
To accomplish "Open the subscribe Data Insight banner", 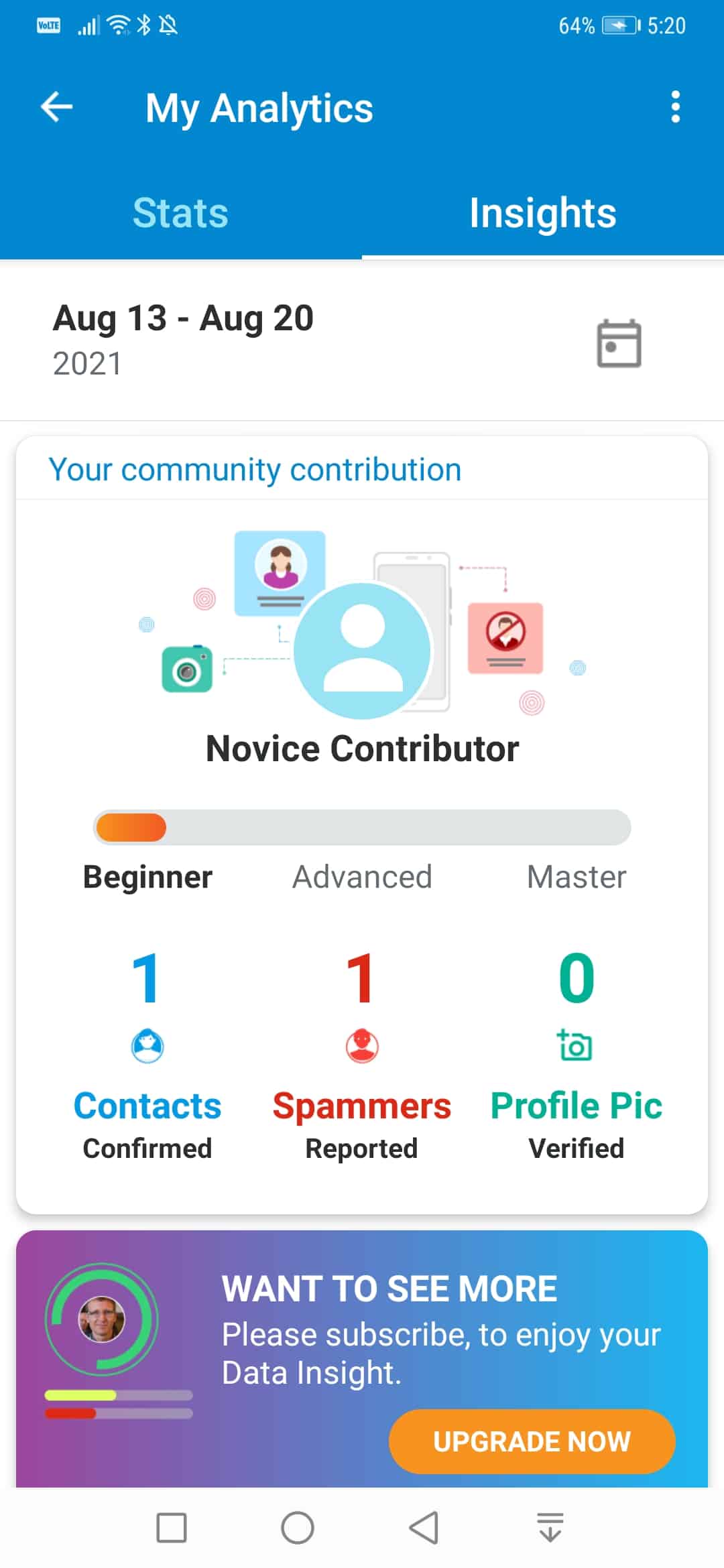I will (x=362, y=1358).
